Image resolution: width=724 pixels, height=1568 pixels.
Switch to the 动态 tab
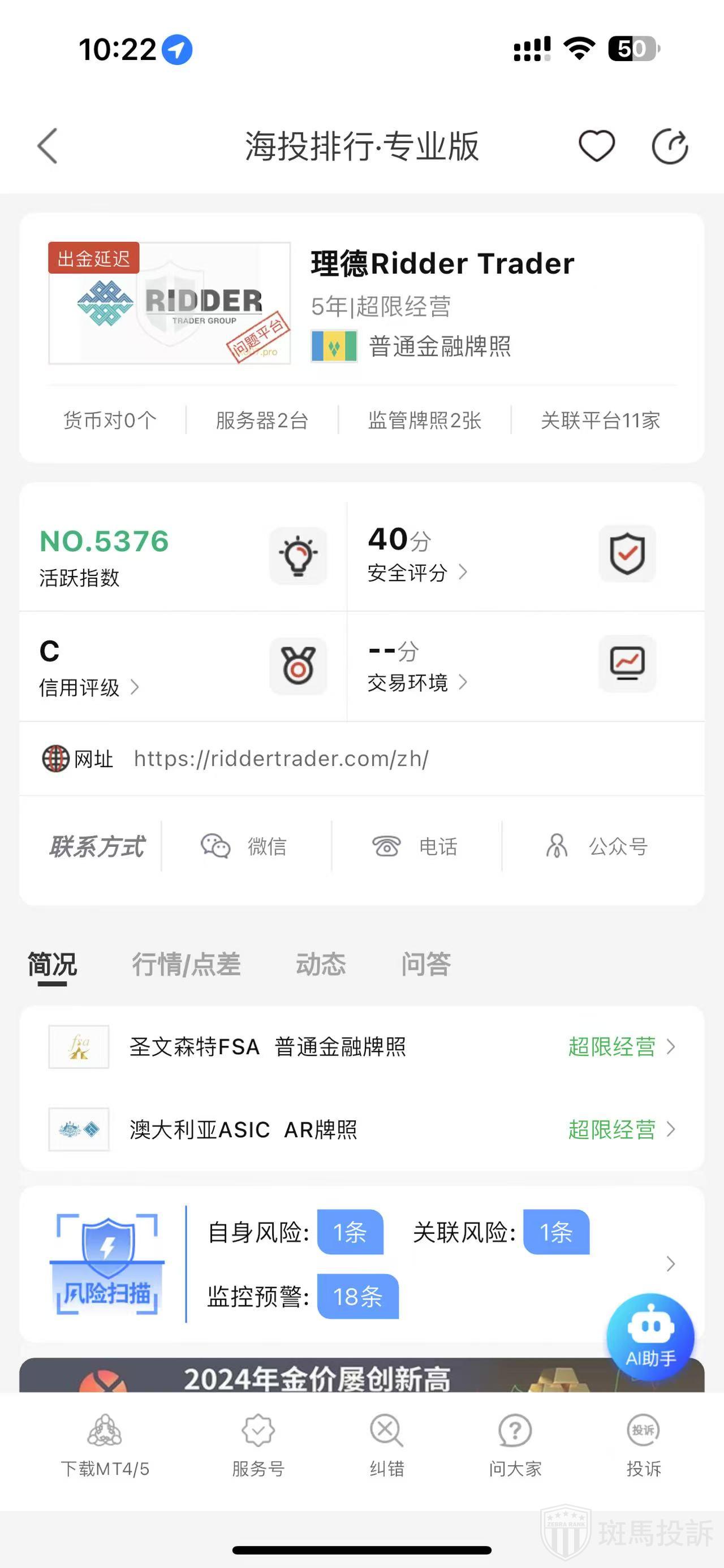321,964
